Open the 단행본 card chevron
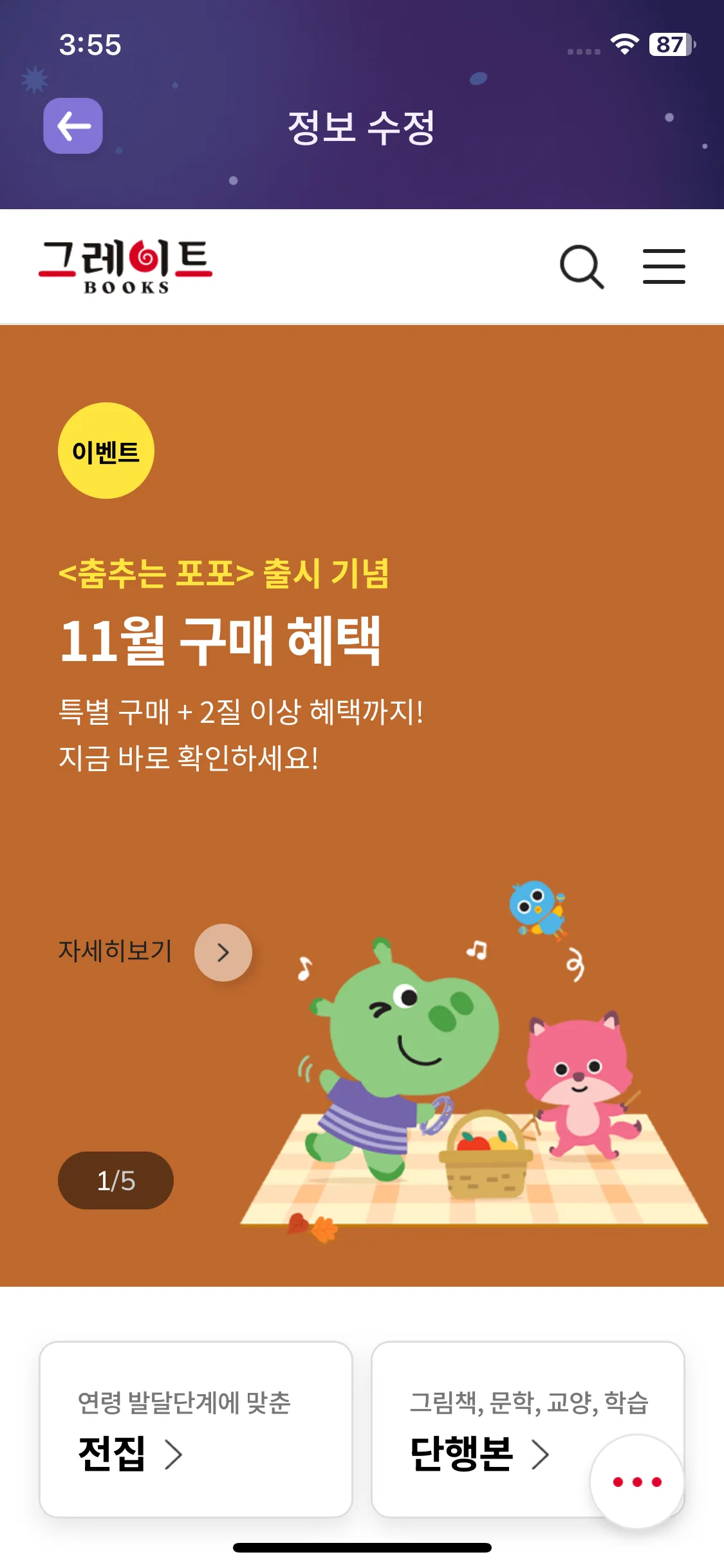 click(543, 1454)
